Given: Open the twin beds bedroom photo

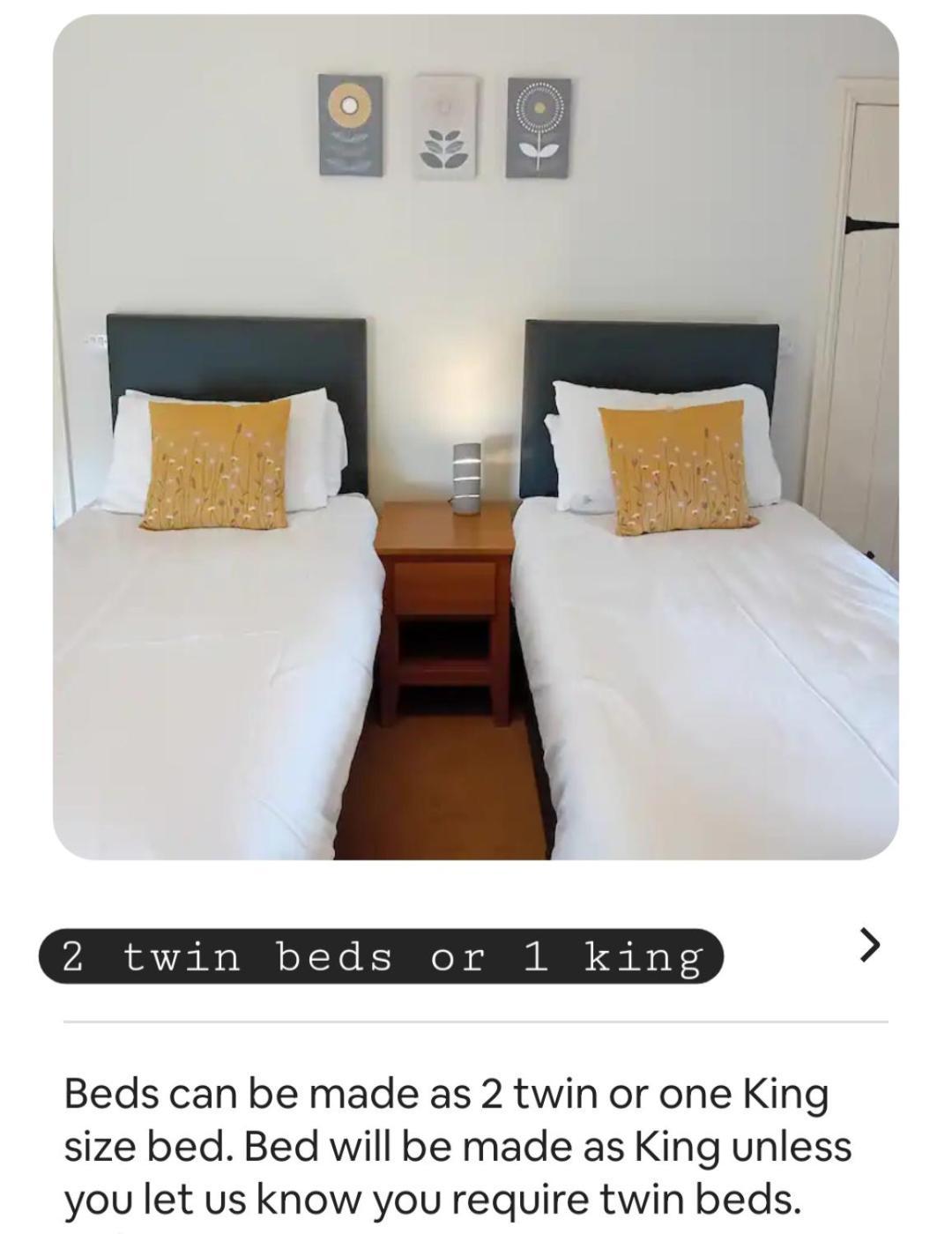Looking at the screenshot, I should [476, 436].
